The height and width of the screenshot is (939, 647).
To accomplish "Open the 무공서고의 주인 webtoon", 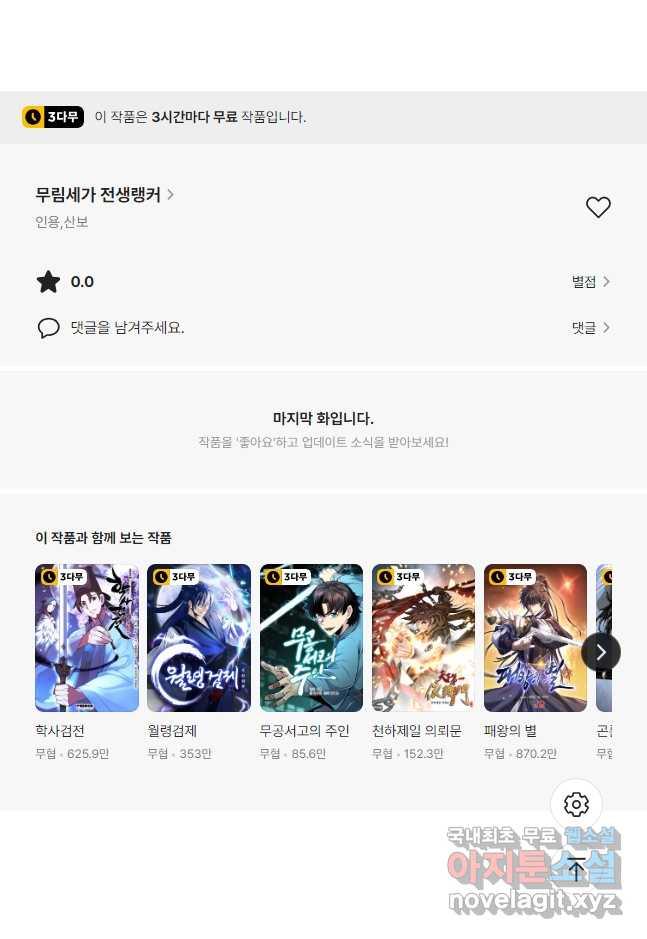I will pos(311,639).
